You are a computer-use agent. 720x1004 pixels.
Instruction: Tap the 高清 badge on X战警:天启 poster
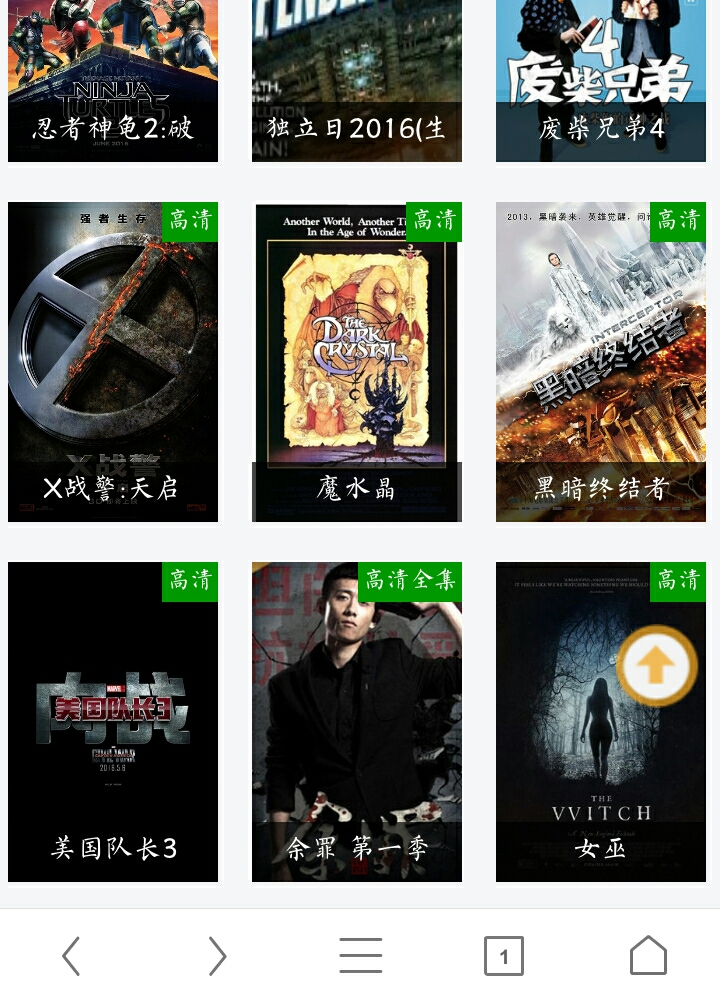point(189,223)
